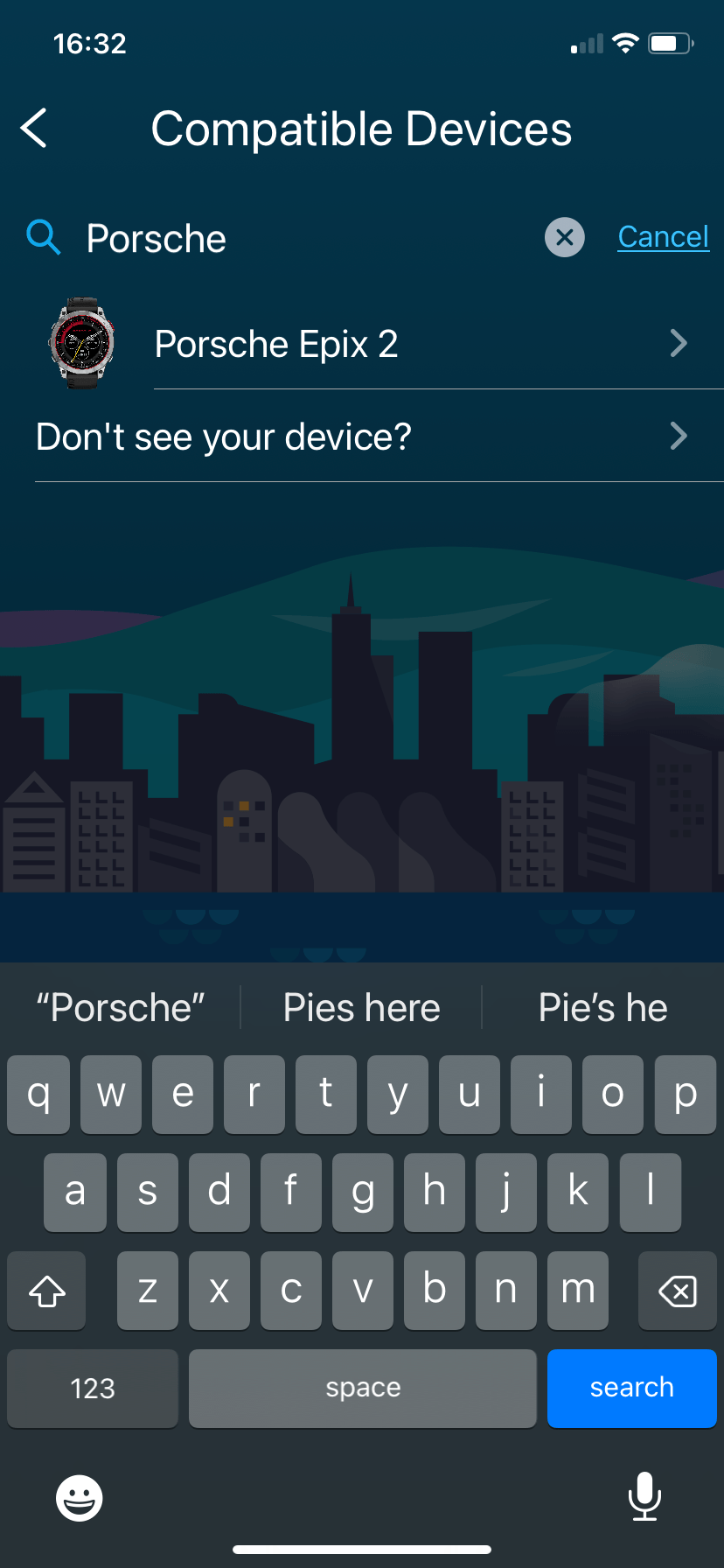This screenshot has height=1568, width=724.
Task: Delete a character with backspace
Action: (677, 1291)
